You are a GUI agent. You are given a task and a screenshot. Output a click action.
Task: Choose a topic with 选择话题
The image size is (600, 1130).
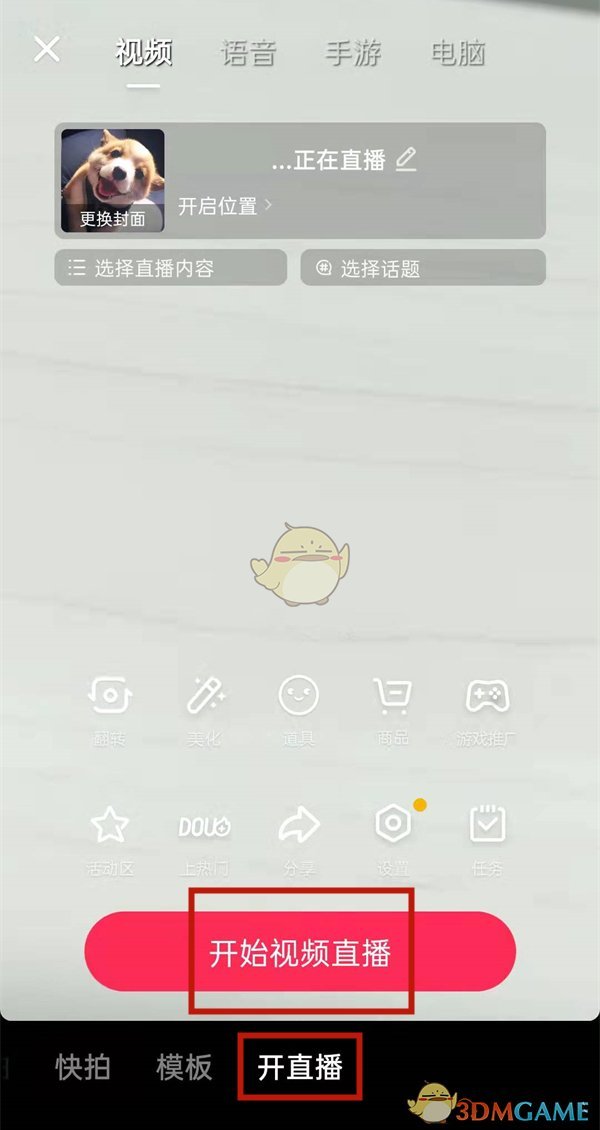(423, 268)
